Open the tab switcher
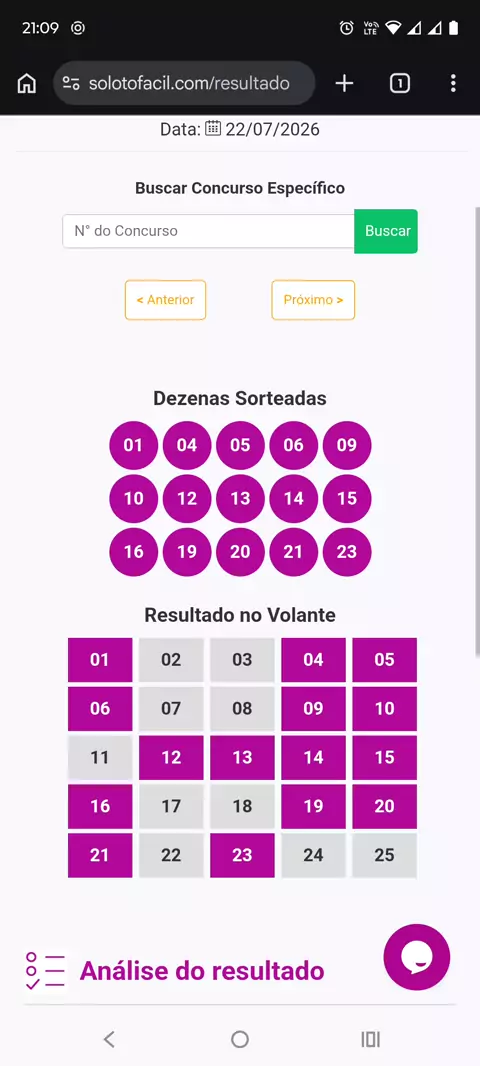The image size is (480, 1066). tap(400, 84)
